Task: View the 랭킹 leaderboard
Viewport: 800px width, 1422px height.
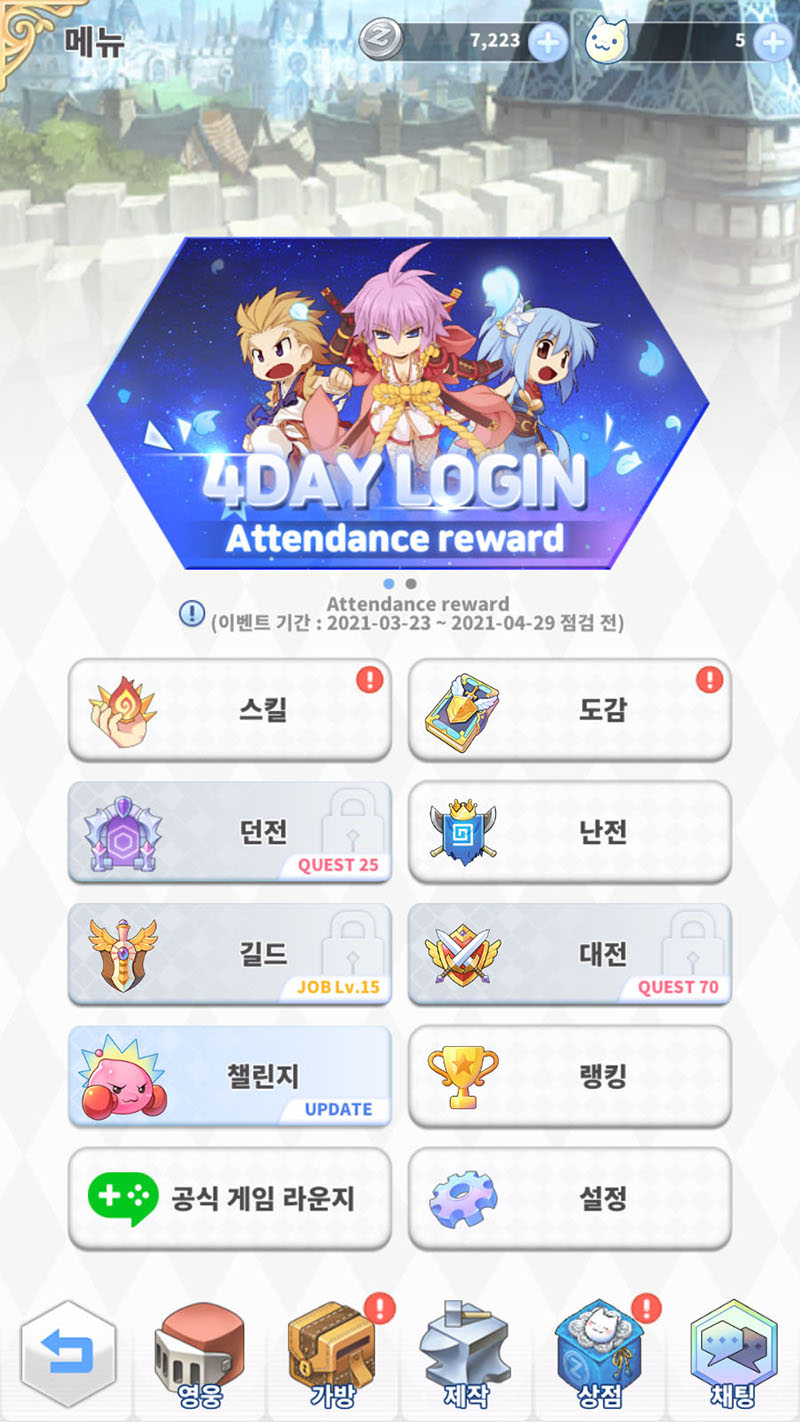Action: (x=570, y=1076)
